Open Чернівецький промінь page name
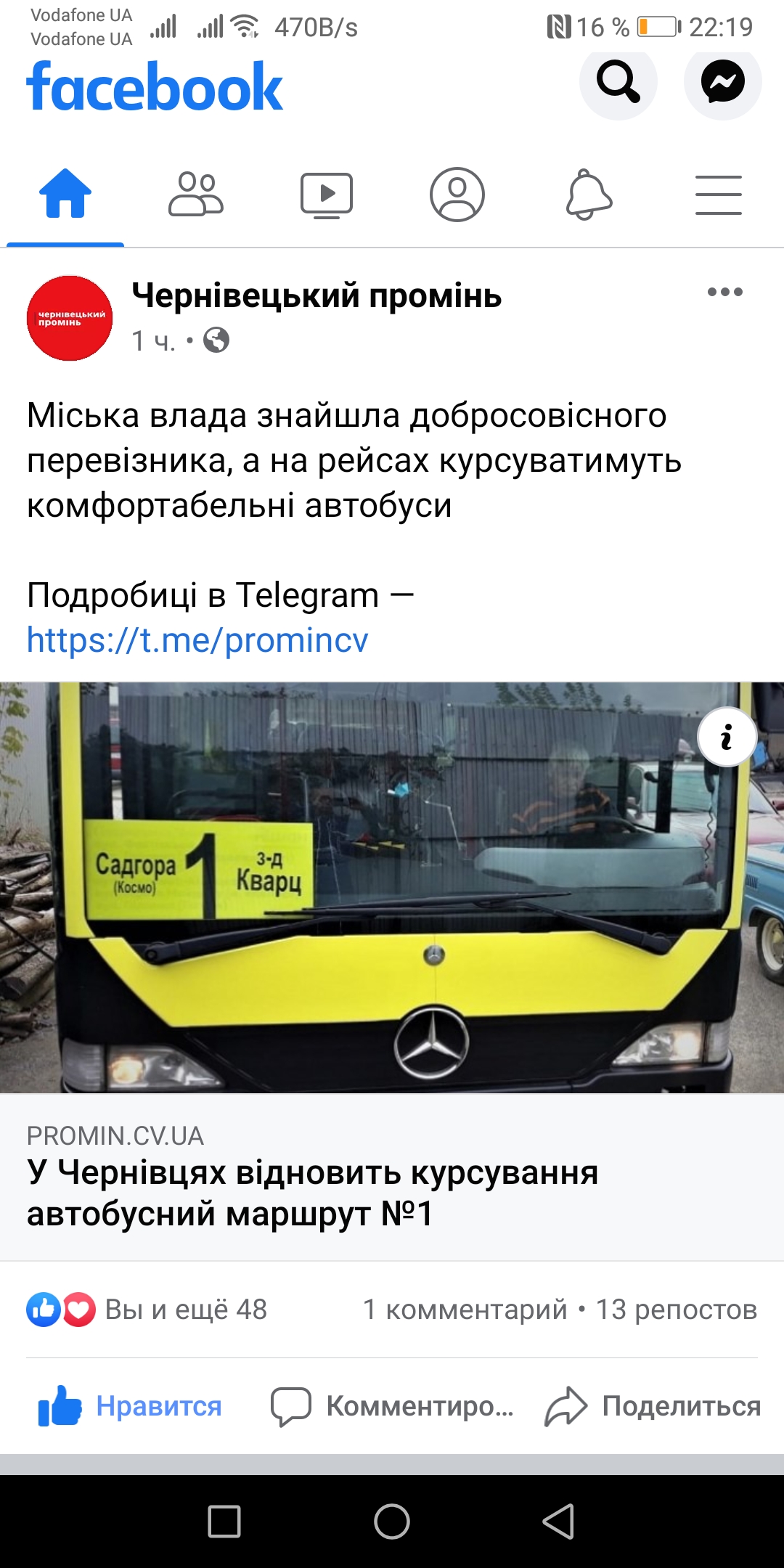 click(317, 296)
